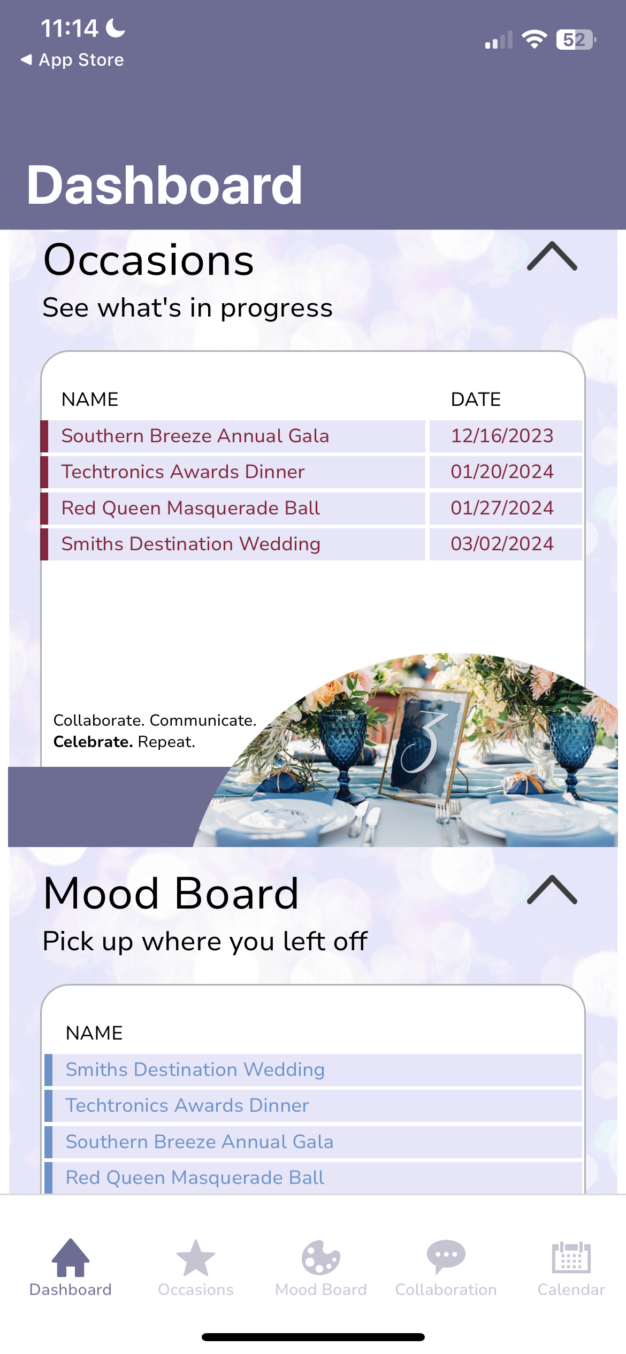Return to App Store via back link
Viewport: 626px width, 1354px height.
tap(72, 60)
